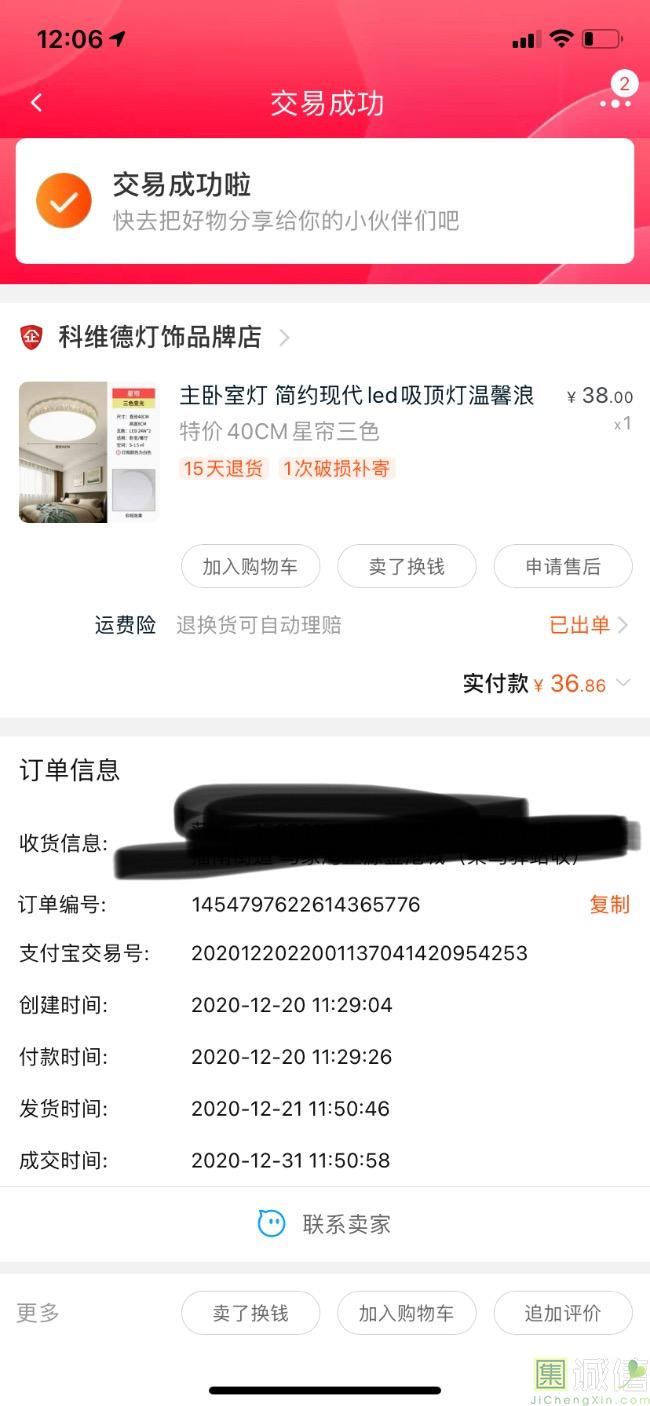The width and height of the screenshot is (650, 1406).
Task: Open the three-dot more menu
Action: click(x=615, y=102)
